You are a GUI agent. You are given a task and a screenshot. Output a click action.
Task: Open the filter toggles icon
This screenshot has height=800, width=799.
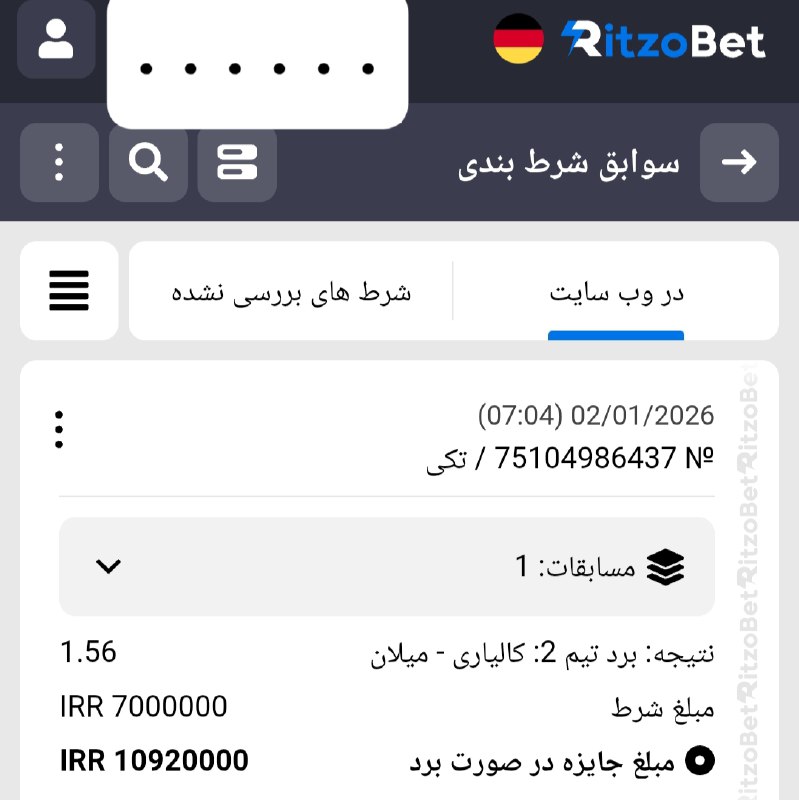click(x=237, y=162)
